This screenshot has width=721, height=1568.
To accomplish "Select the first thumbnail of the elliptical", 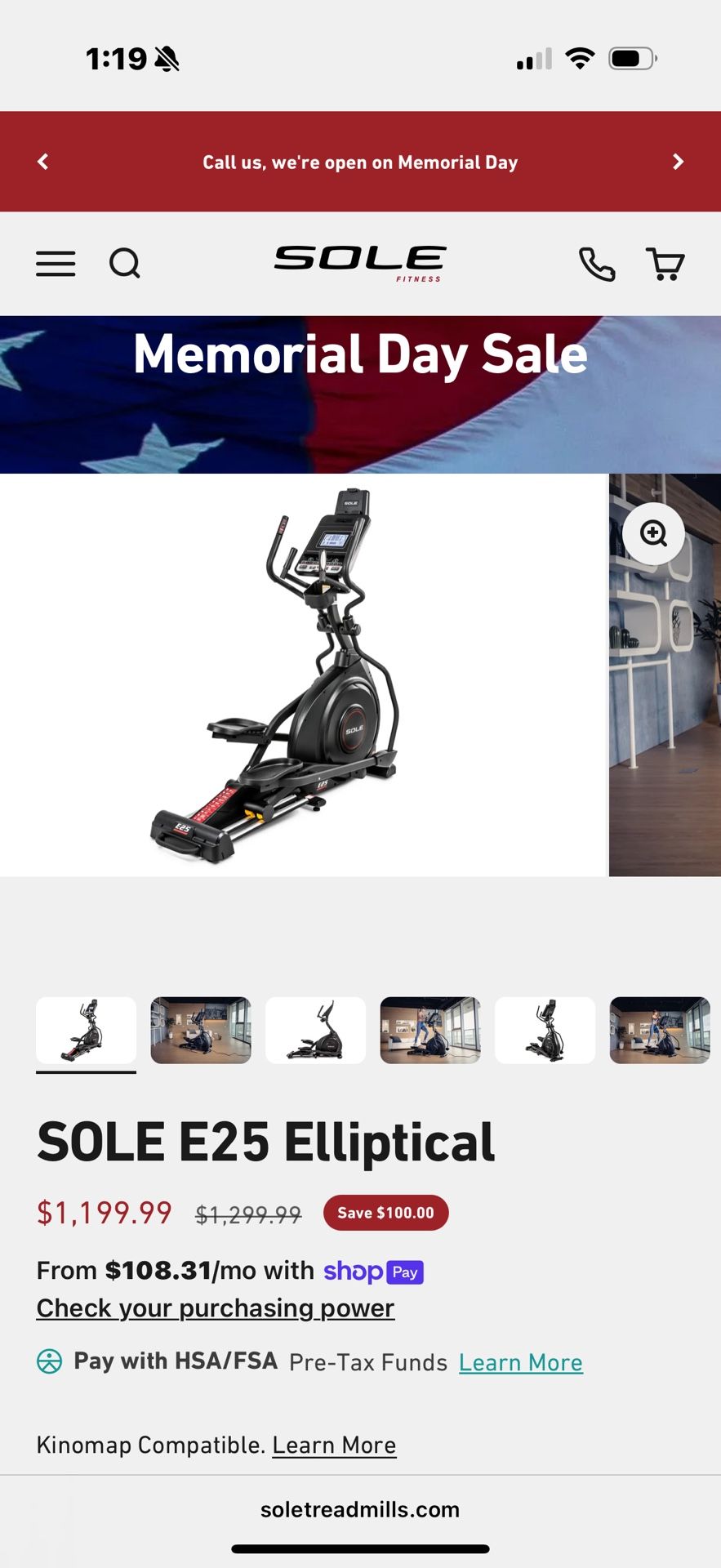I will 86,1030.
